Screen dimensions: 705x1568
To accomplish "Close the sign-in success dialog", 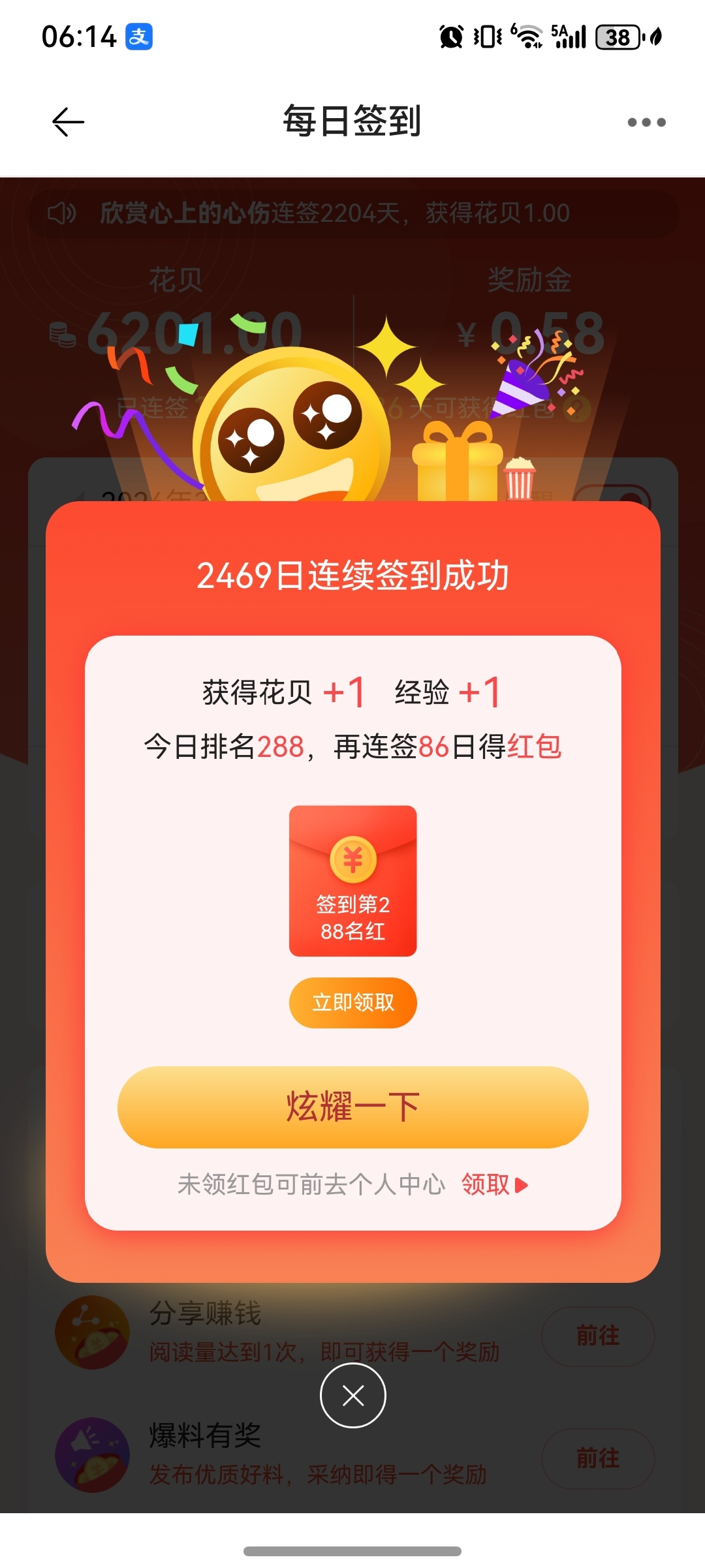I will click(352, 1396).
